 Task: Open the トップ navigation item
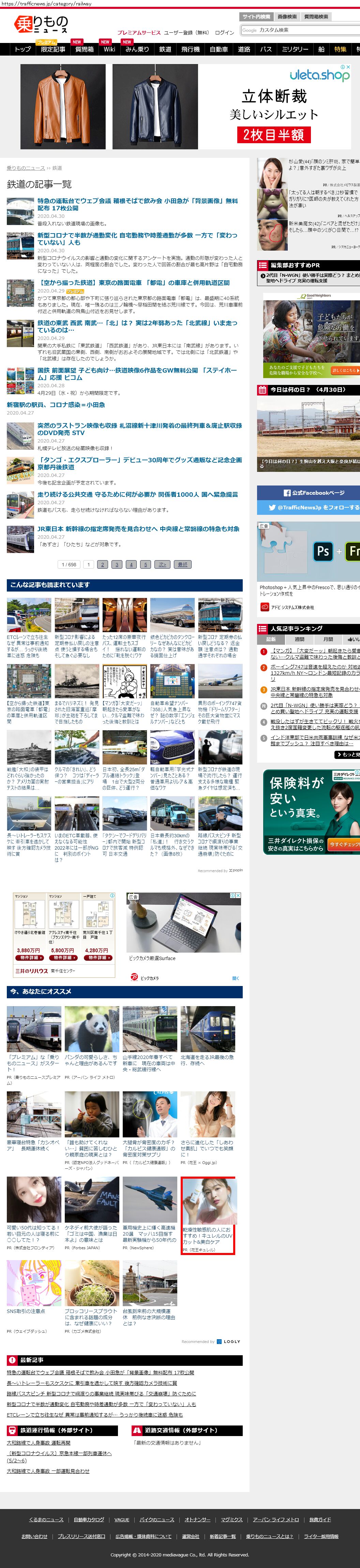(22, 49)
